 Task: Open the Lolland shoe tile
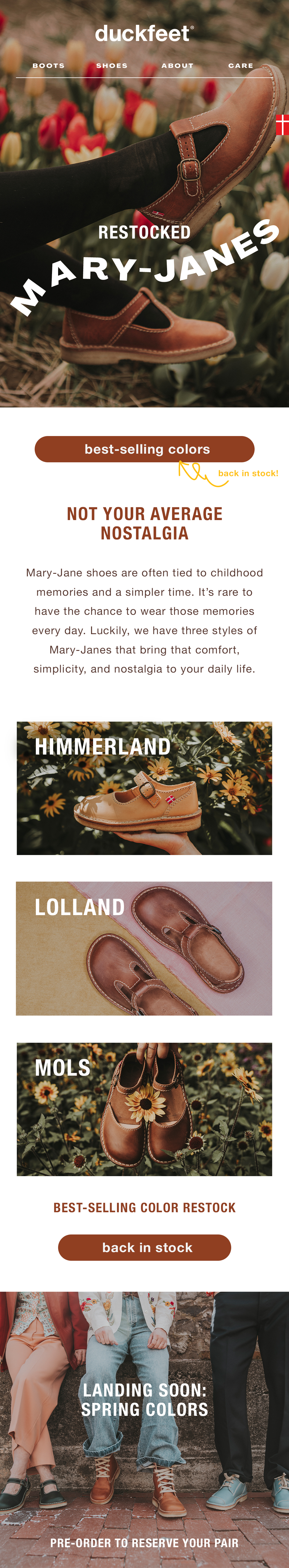[144, 948]
